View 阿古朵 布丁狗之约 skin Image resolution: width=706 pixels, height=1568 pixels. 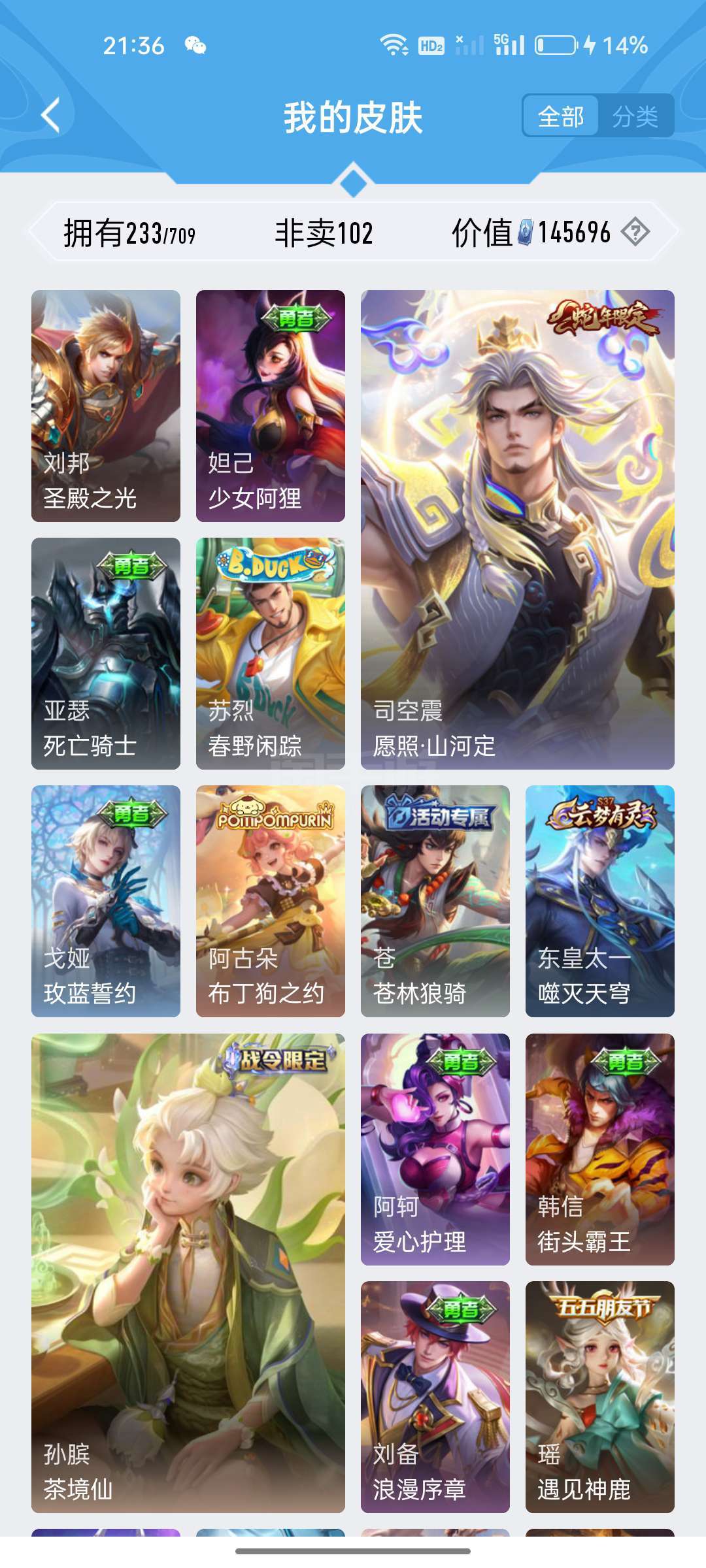pyautogui.click(x=271, y=901)
